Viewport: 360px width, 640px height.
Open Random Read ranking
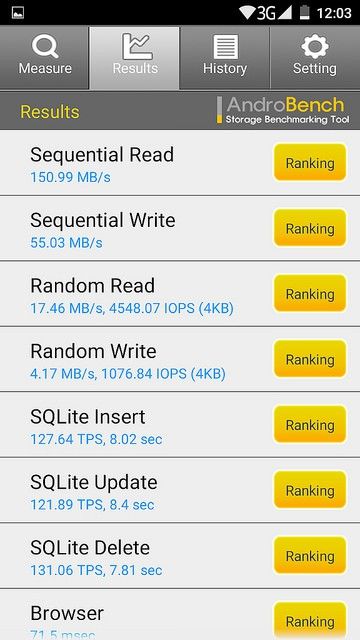click(x=310, y=293)
